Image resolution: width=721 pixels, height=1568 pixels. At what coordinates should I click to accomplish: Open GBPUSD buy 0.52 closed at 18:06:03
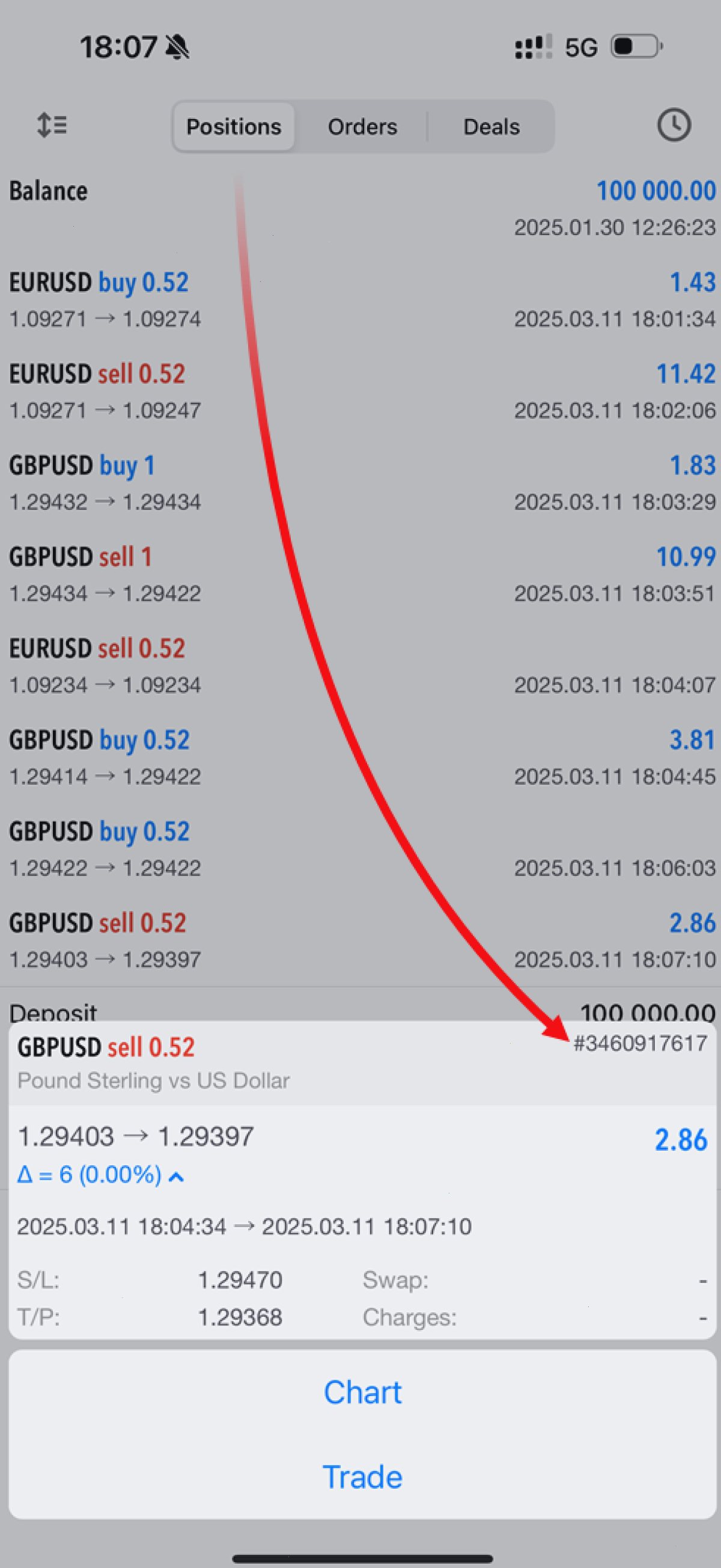point(360,849)
